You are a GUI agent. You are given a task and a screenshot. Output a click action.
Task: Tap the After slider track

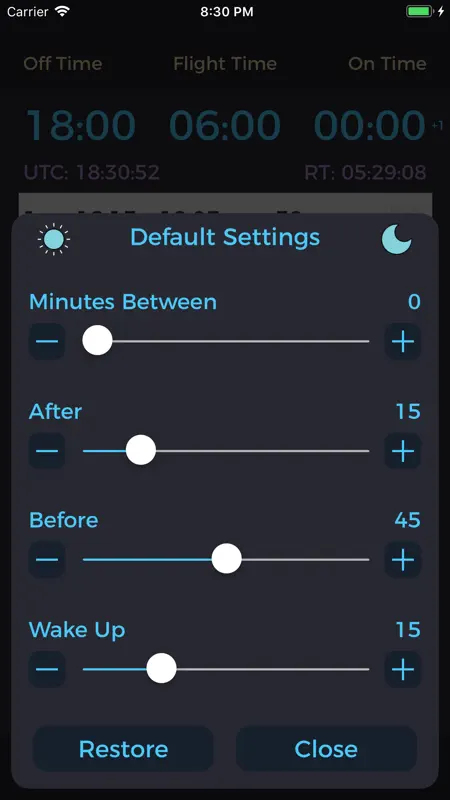[226, 451]
